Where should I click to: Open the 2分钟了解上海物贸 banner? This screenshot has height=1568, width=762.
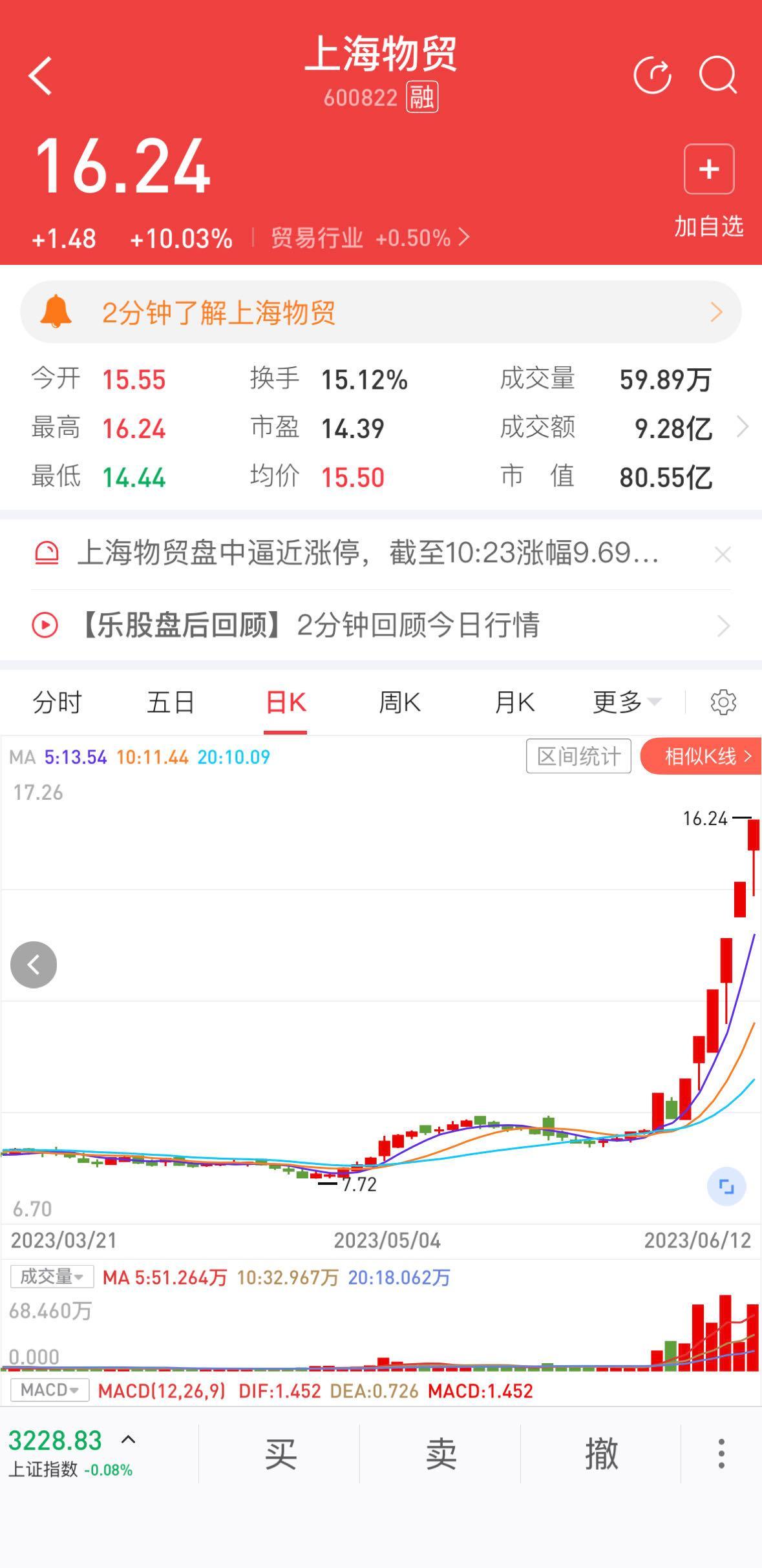pos(381,313)
